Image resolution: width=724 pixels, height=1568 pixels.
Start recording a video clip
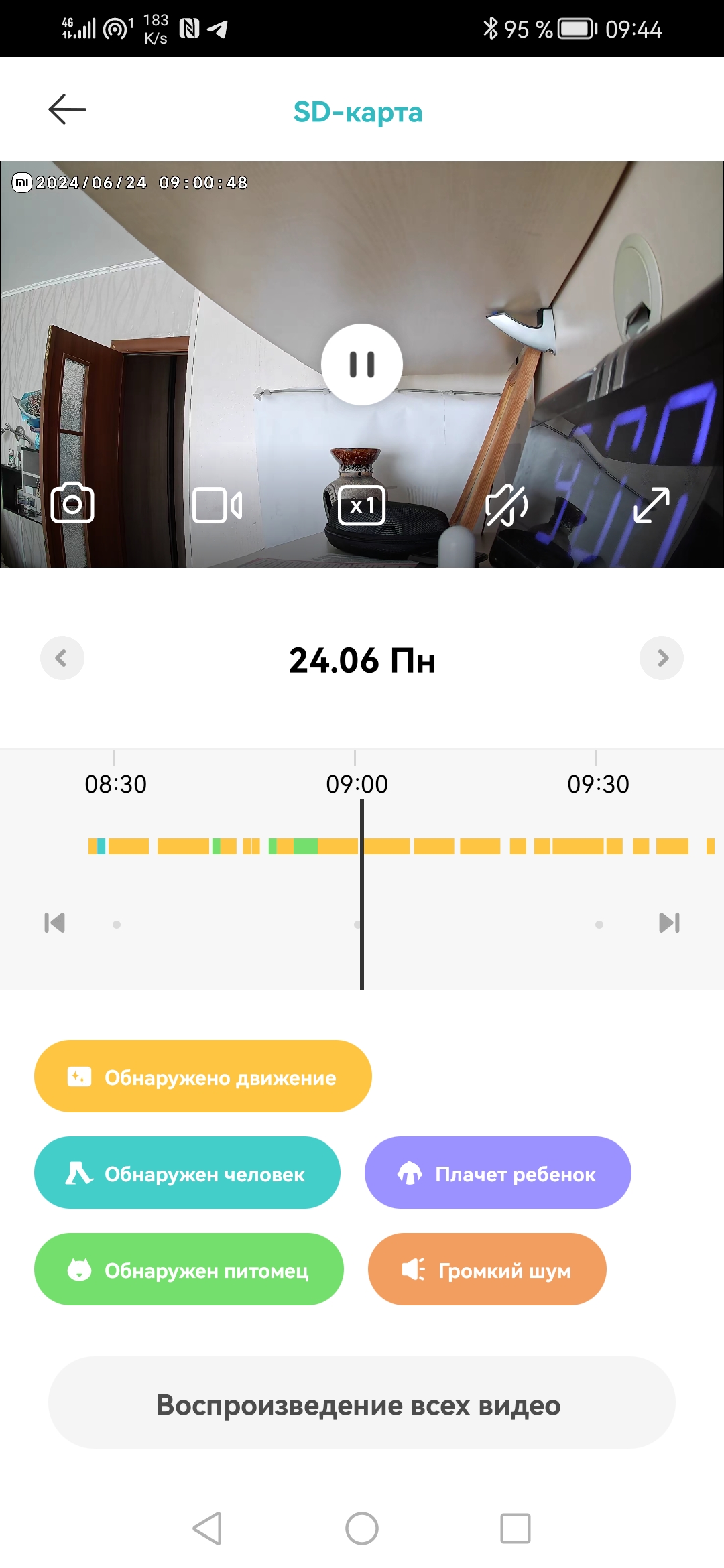217,505
